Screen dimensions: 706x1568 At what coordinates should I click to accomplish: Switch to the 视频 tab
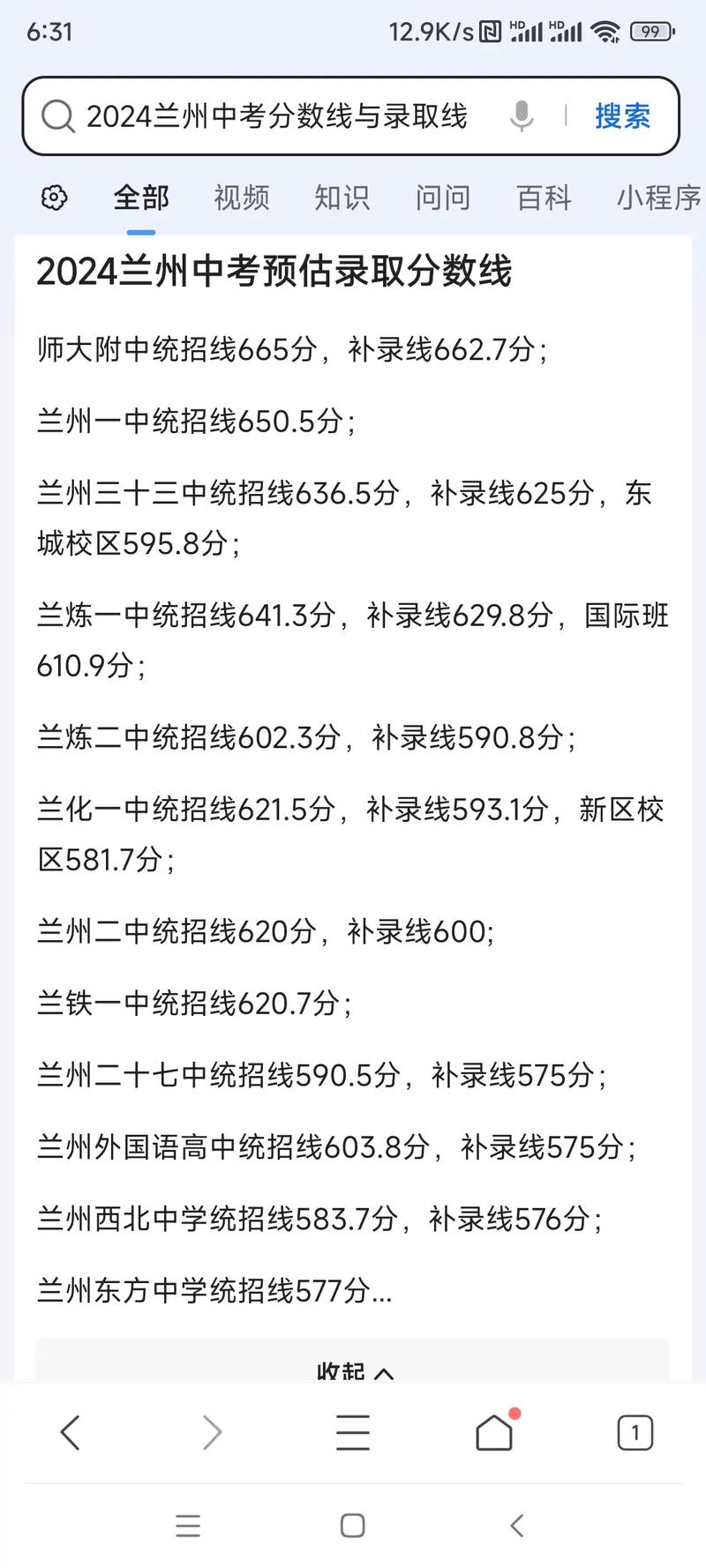pos(241,198)
